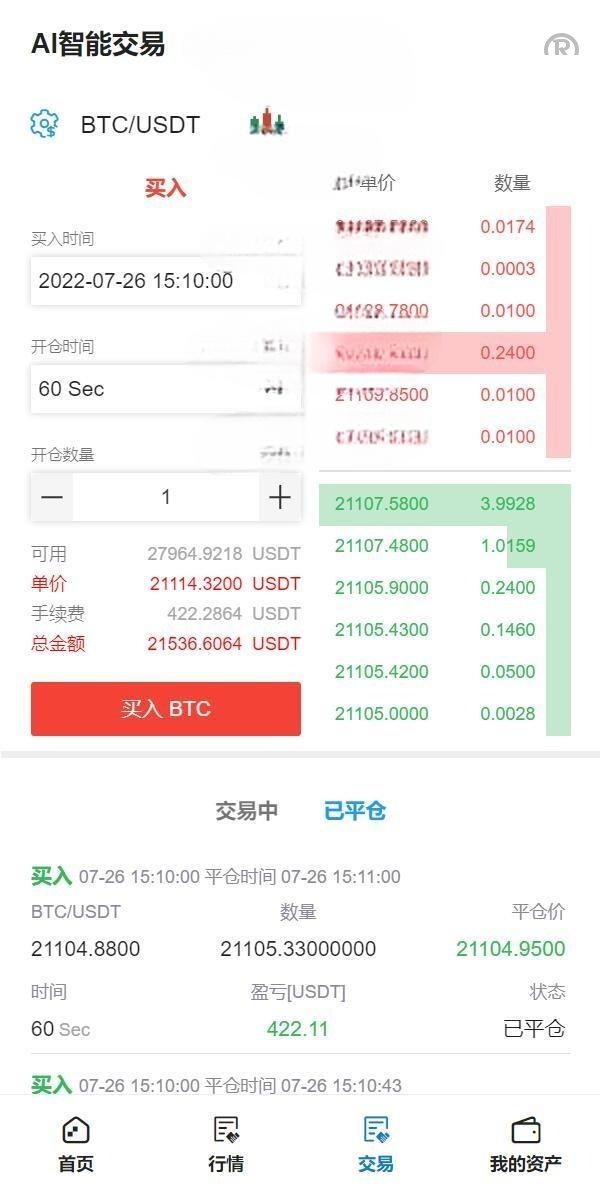600x1200 pixels.
Task: Switch to the 交易中 tab
Action: click(247, 811)
